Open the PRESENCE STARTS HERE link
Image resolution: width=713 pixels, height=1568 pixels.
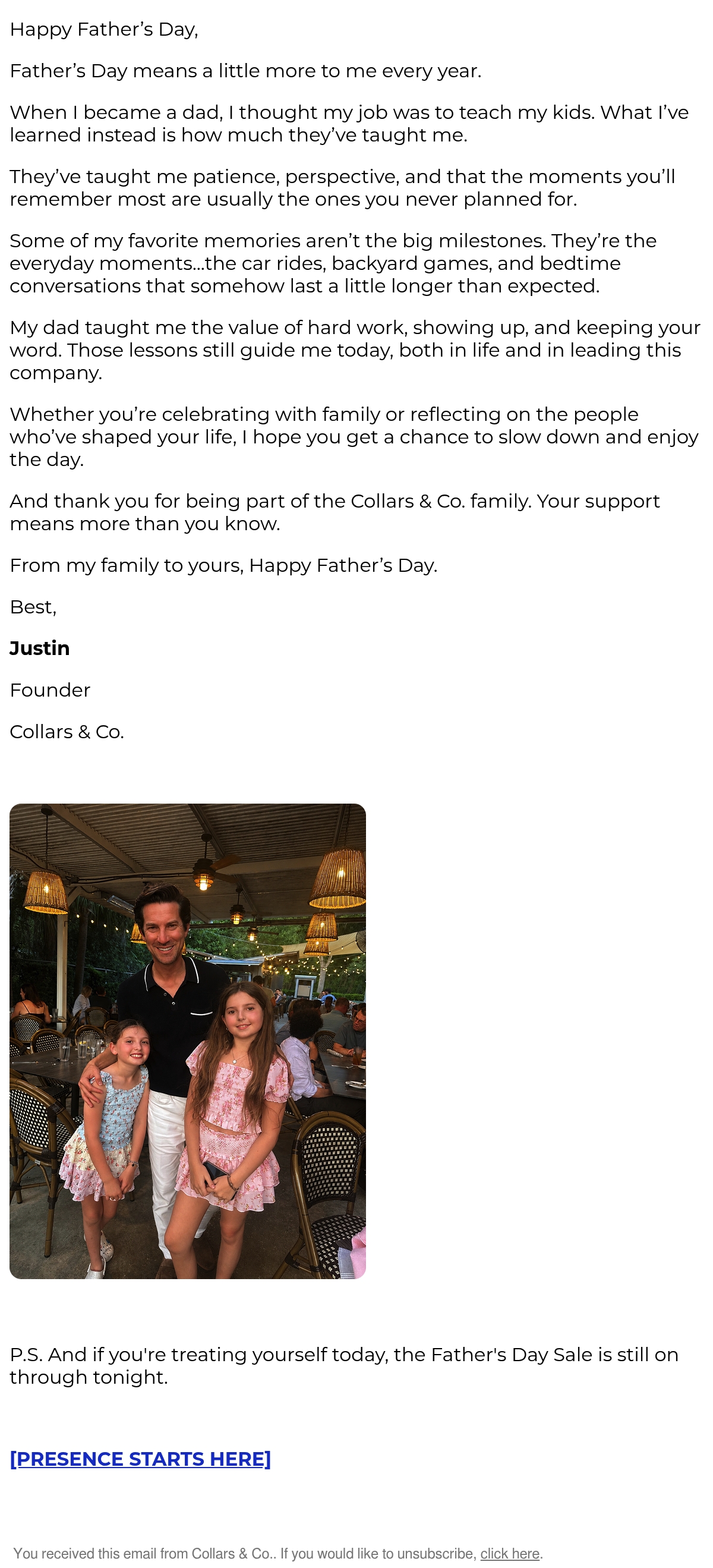pos(140,1459)
